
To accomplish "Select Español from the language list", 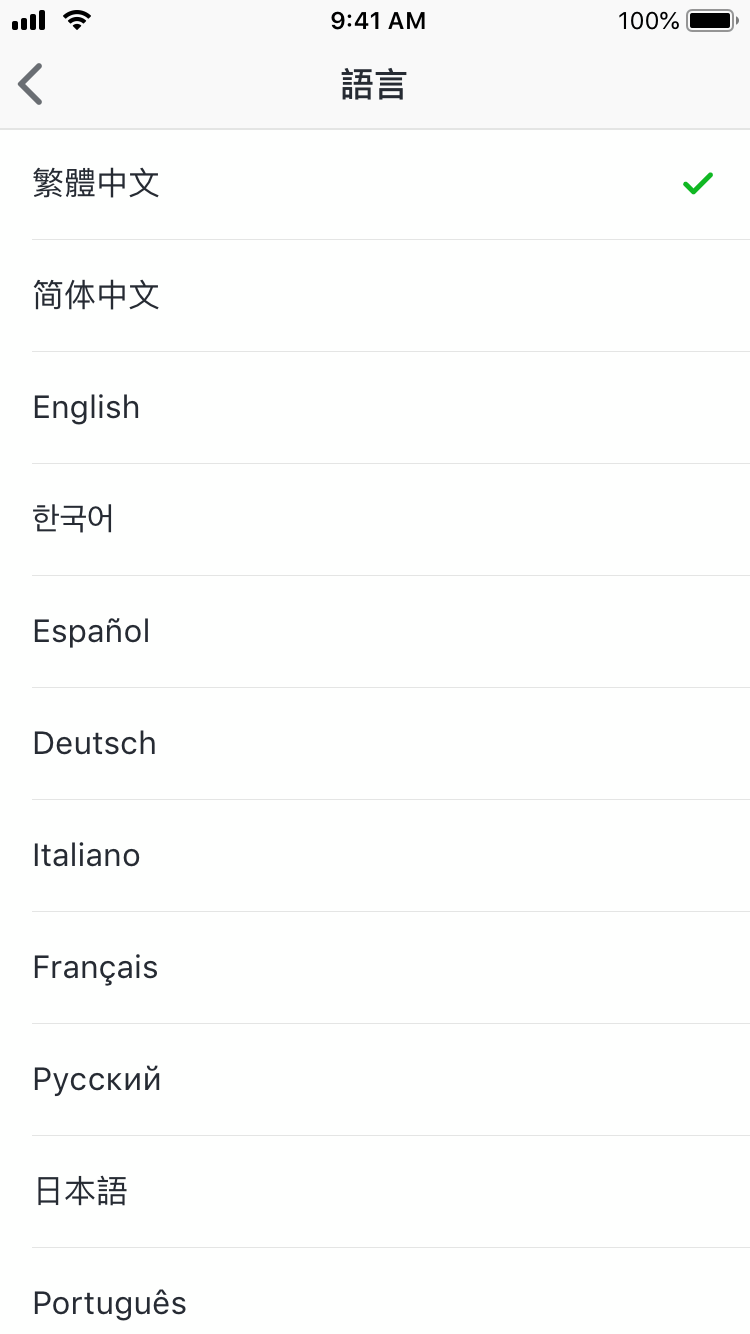I will point(92,632).
